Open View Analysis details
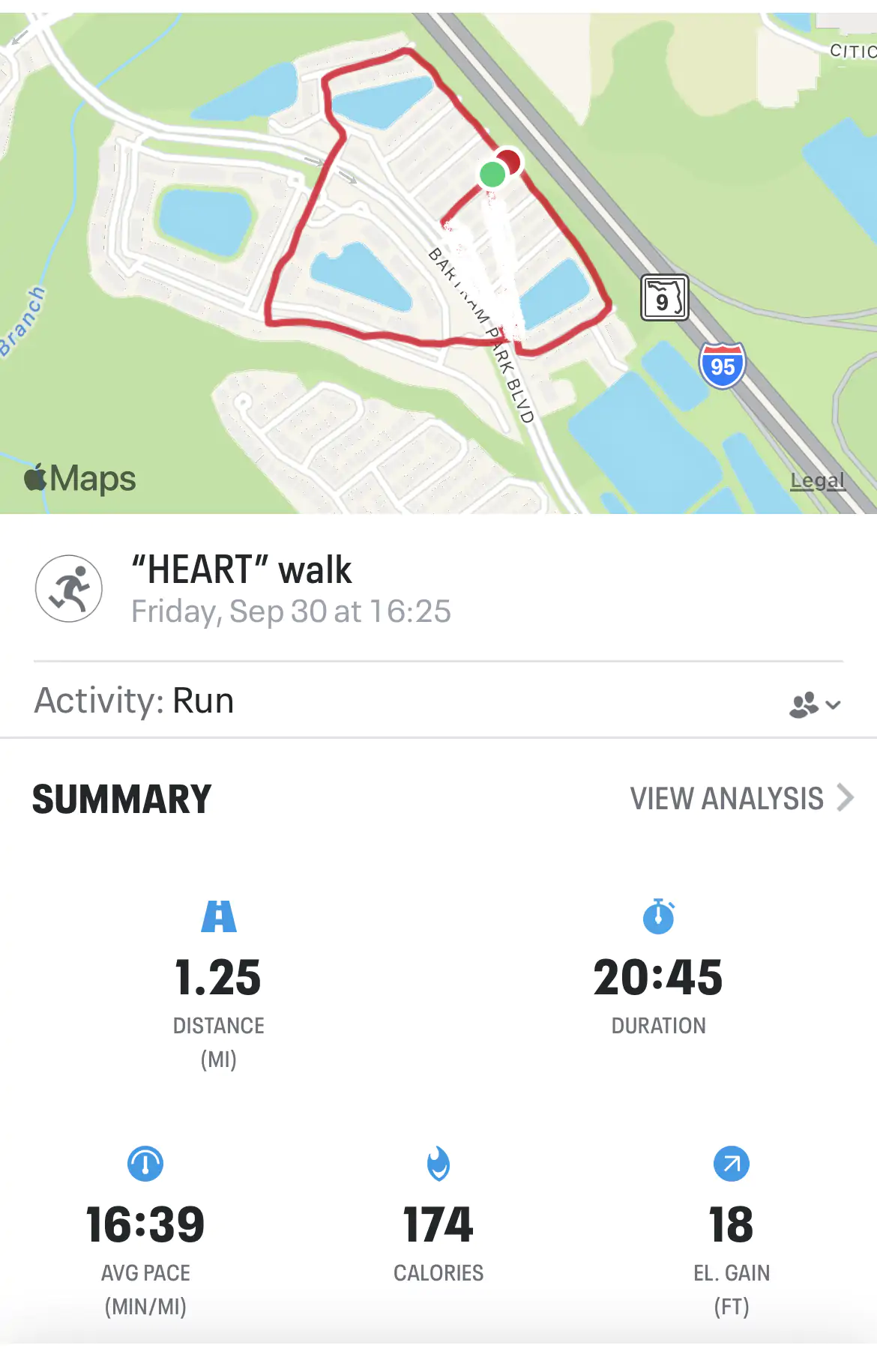The height and width of the screenshot is (1372, 877). (741, 799)
